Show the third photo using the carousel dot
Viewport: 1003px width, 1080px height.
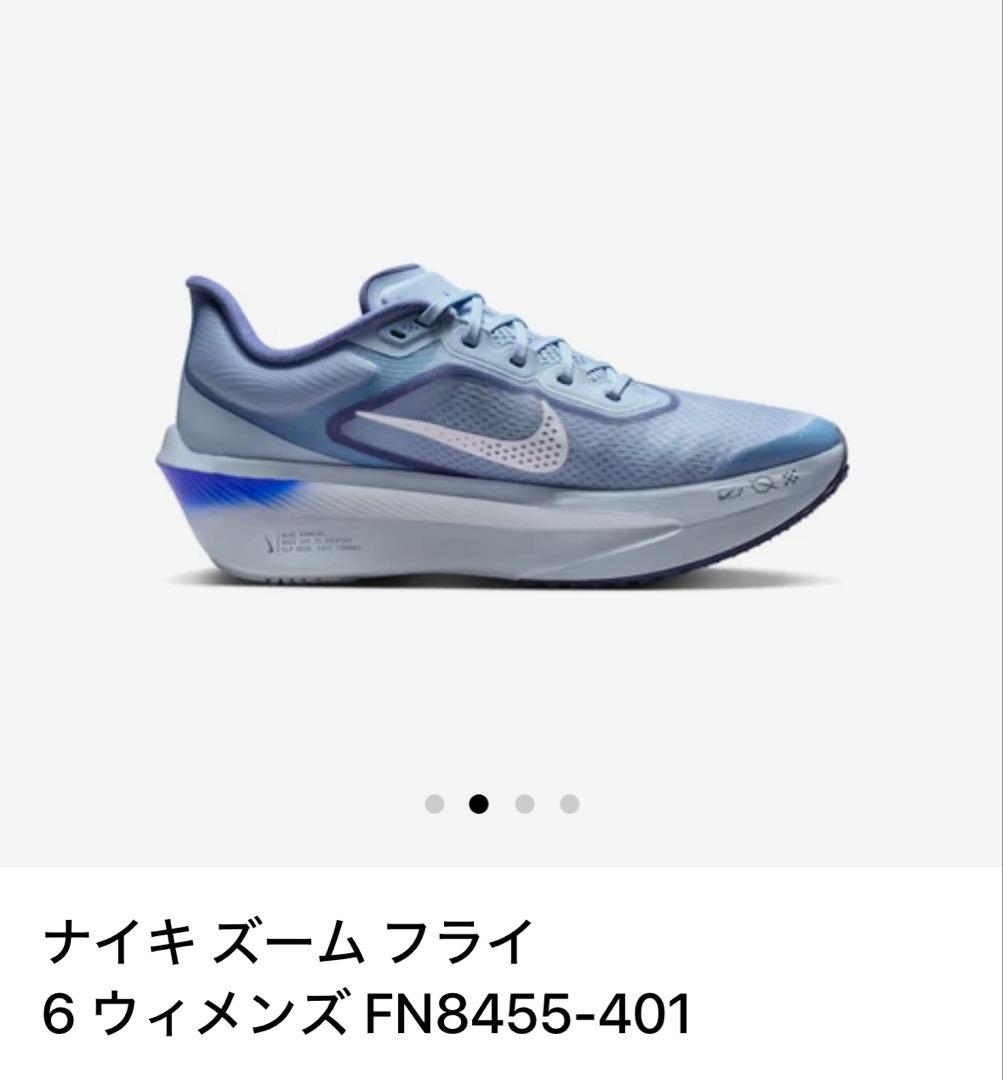coord(525,804)
